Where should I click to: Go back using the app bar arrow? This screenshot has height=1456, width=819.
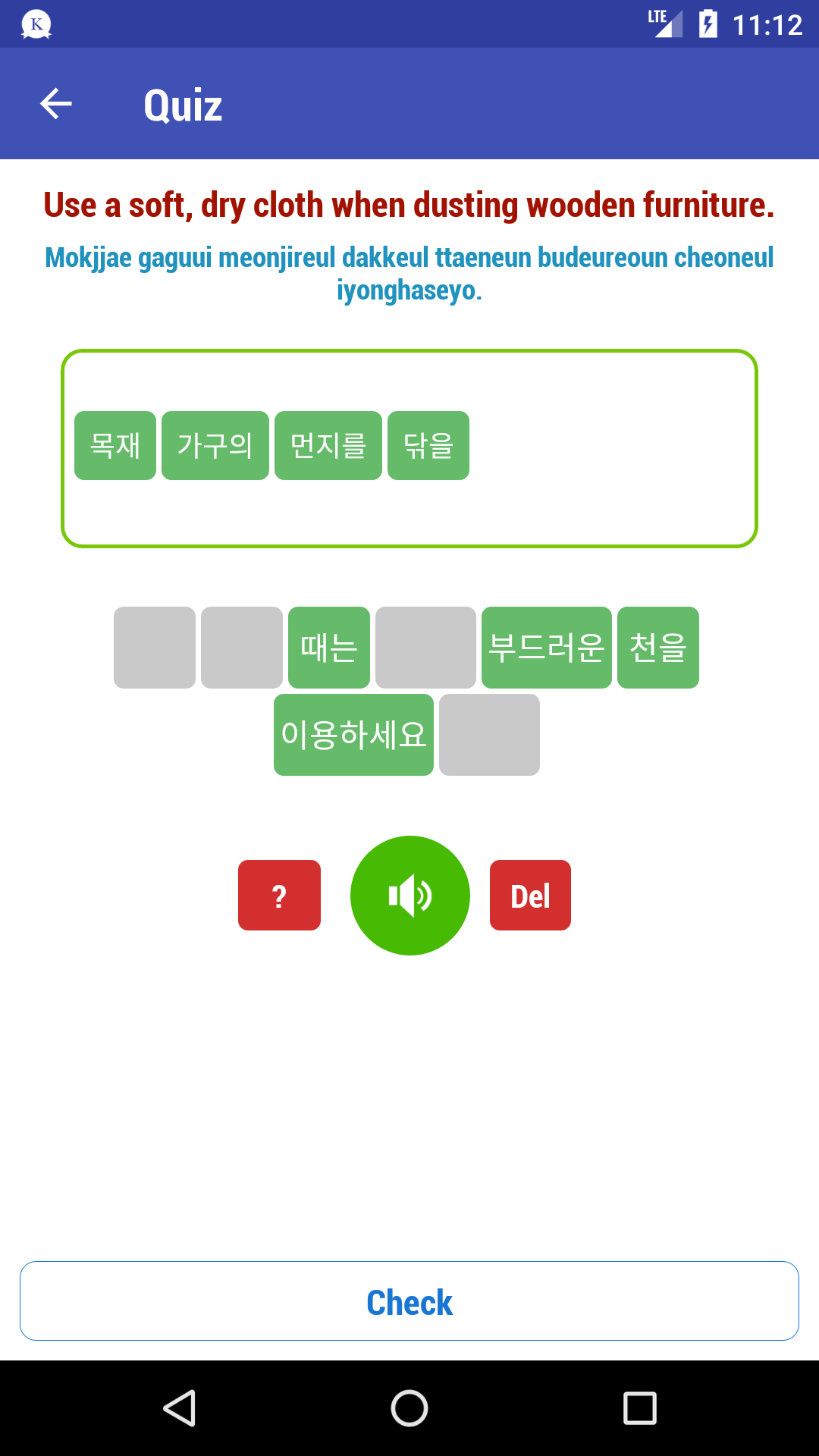pyautogui.click(x=56, y=104)
